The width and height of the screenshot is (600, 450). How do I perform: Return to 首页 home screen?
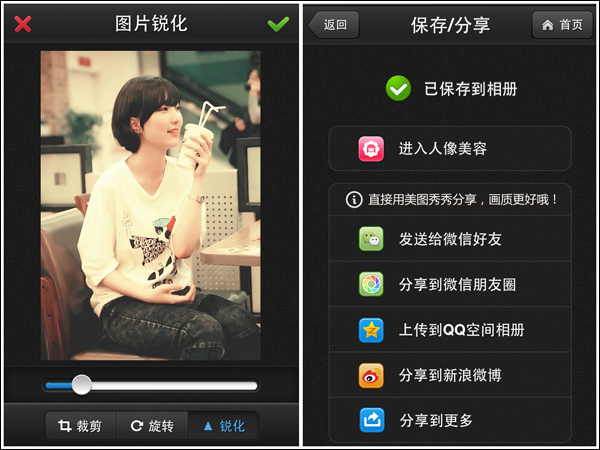pyautogui.click(x=561, y=25)
